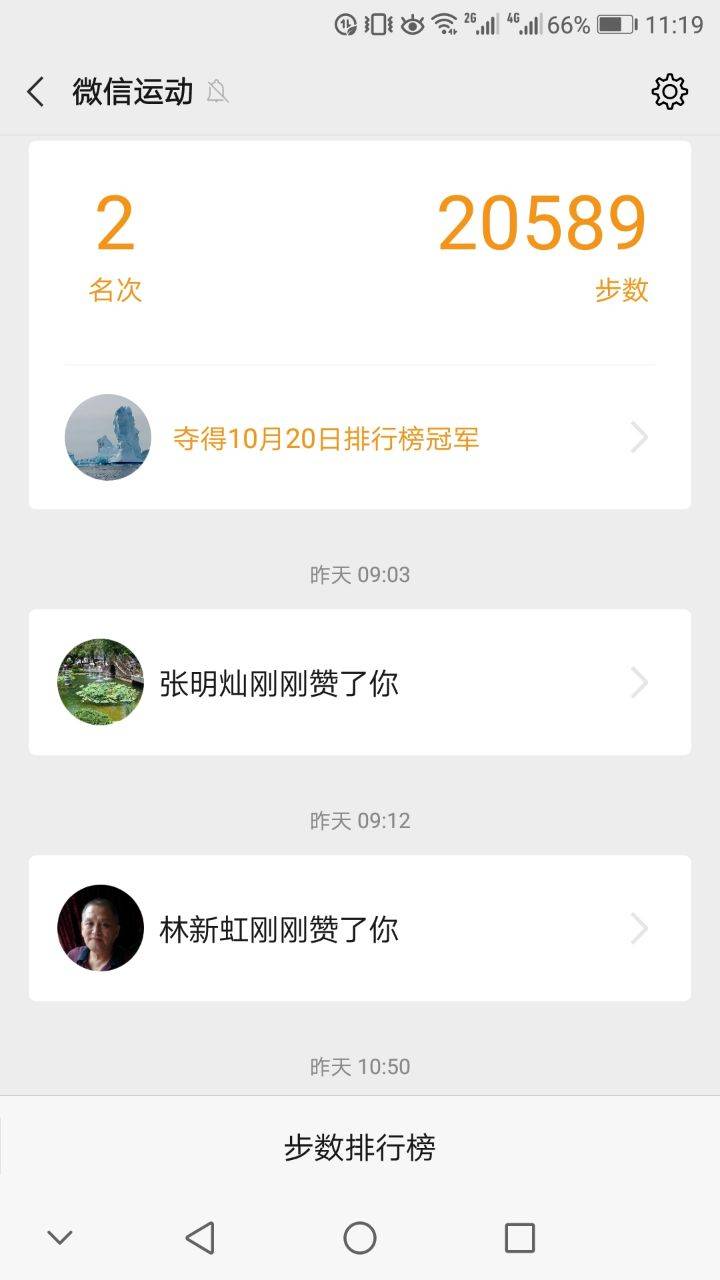Viewport: 720px width, 1280px height.
Task: Tap the system home button
Action: (x=360, y=1238)
